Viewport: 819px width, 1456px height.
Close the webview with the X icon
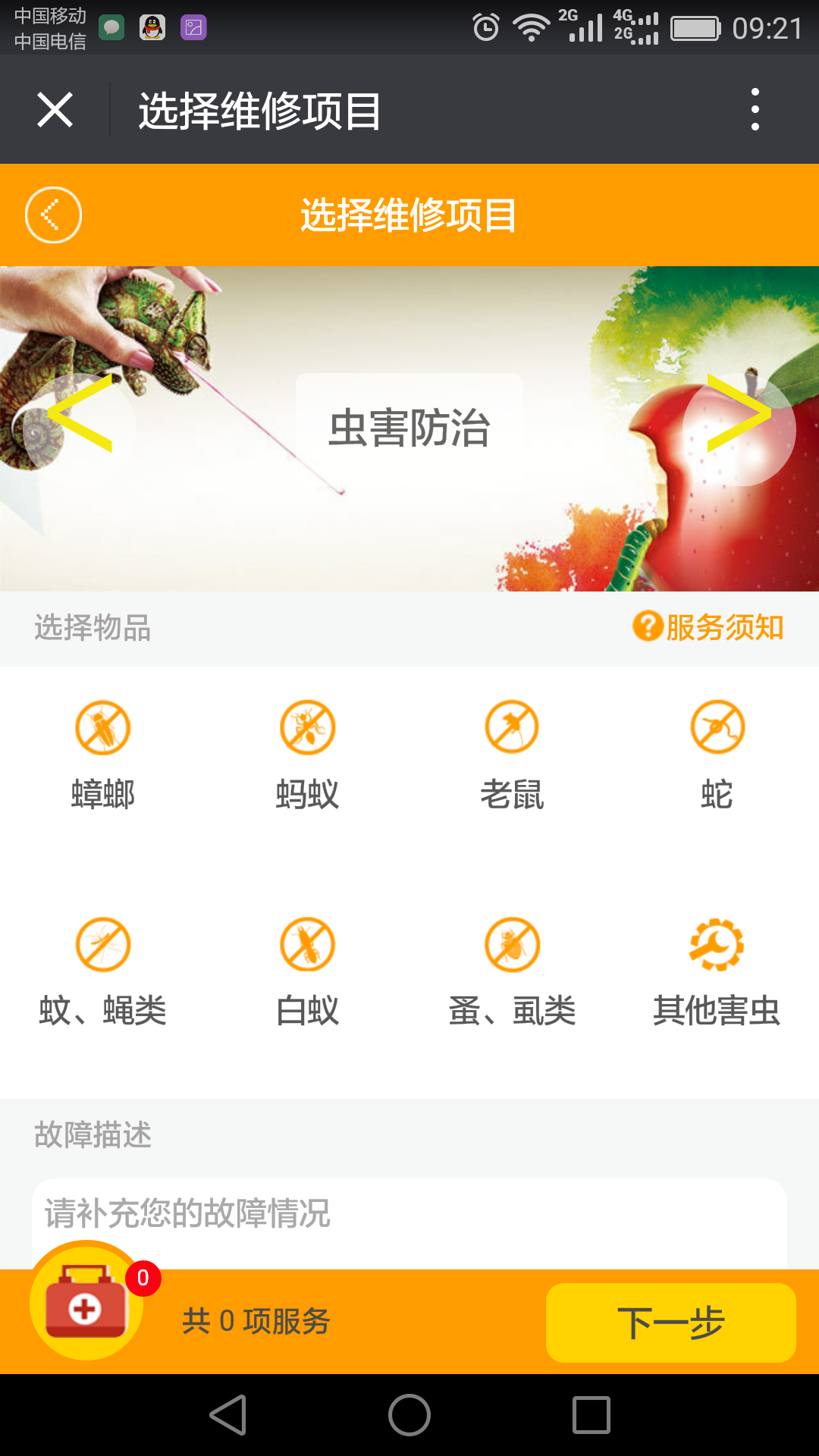[55, 110]
